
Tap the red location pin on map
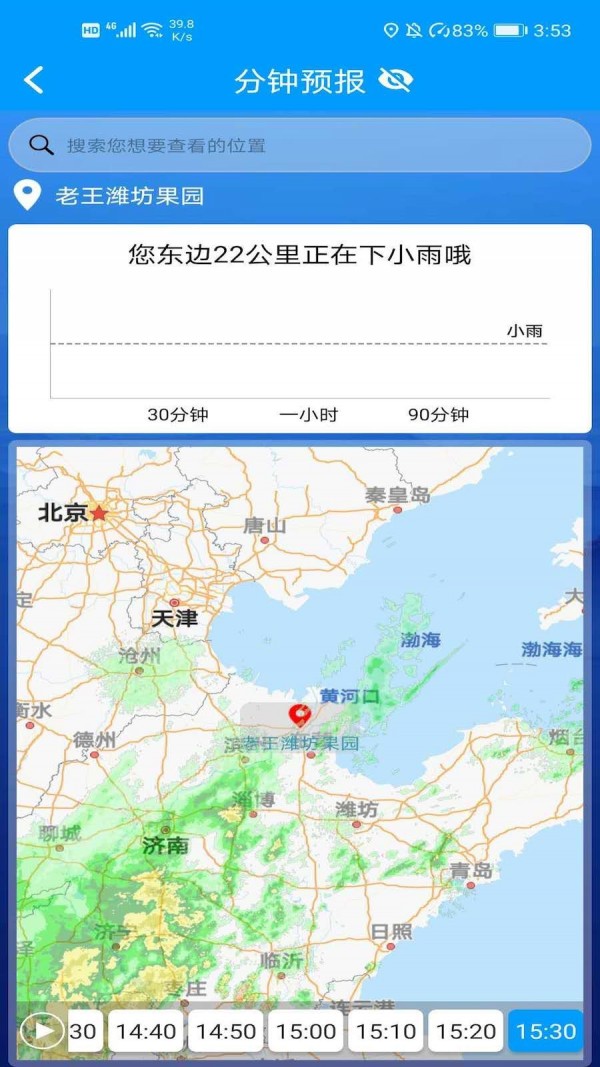pos(298,715)
